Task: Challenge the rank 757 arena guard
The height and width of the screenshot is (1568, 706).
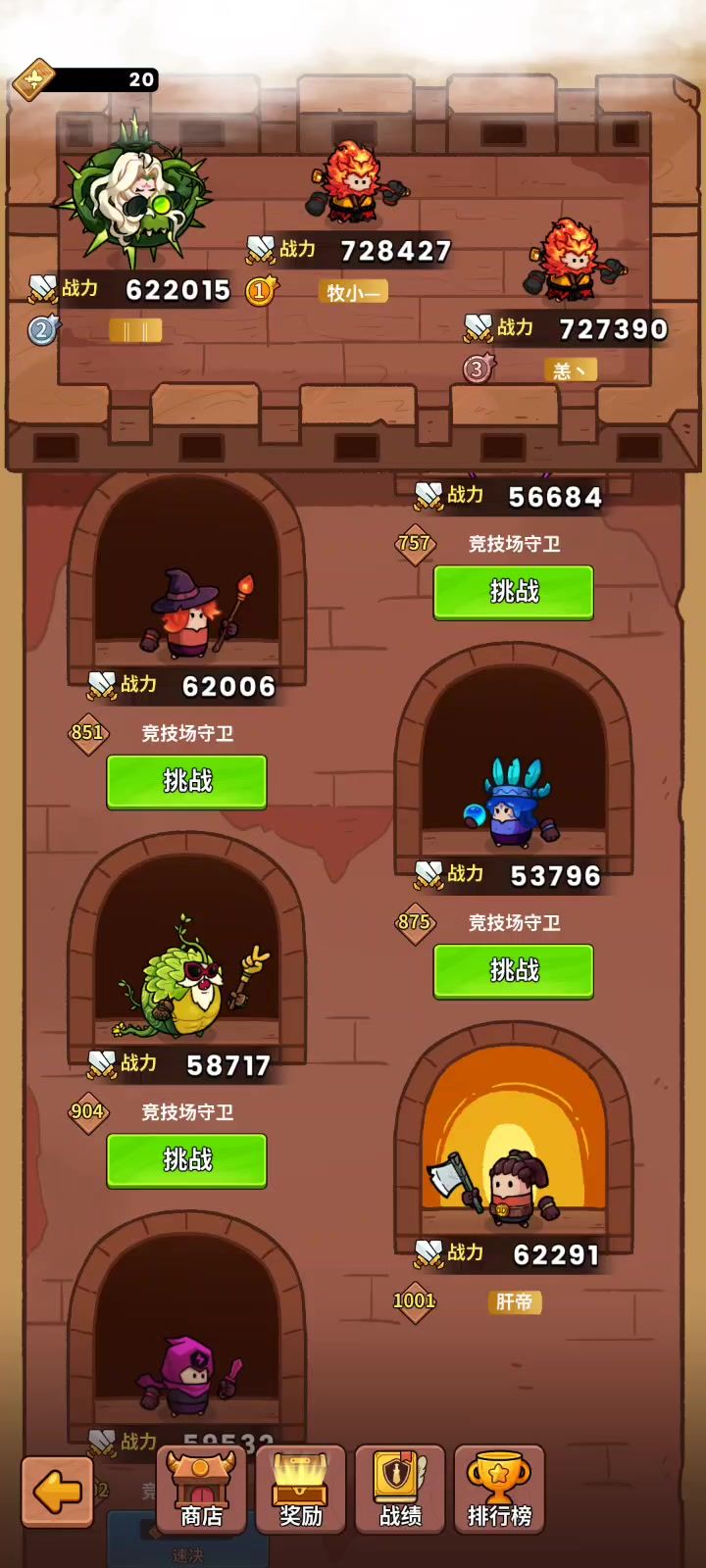Action: 514,592
